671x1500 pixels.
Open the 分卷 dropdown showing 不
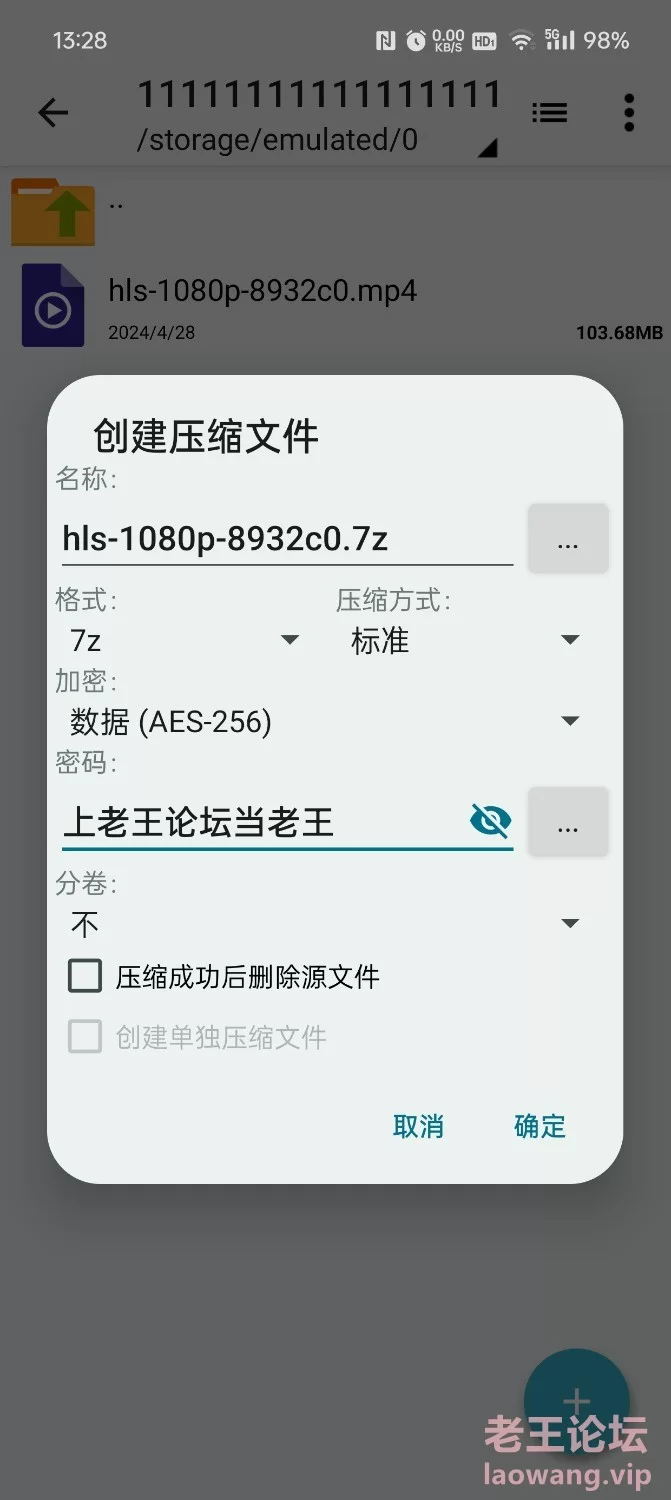click(x=324, y=924)
